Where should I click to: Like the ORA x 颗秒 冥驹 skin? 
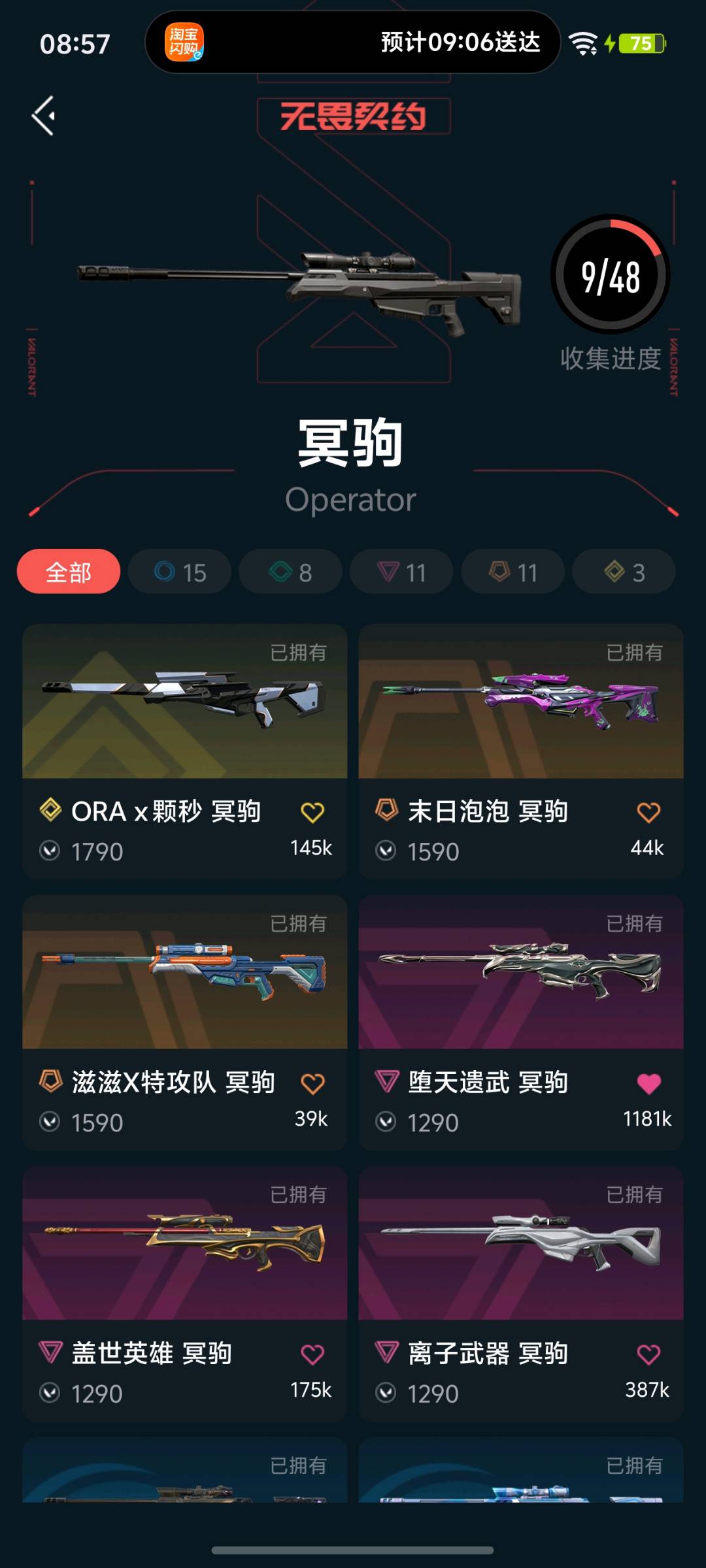coord(312,813)
